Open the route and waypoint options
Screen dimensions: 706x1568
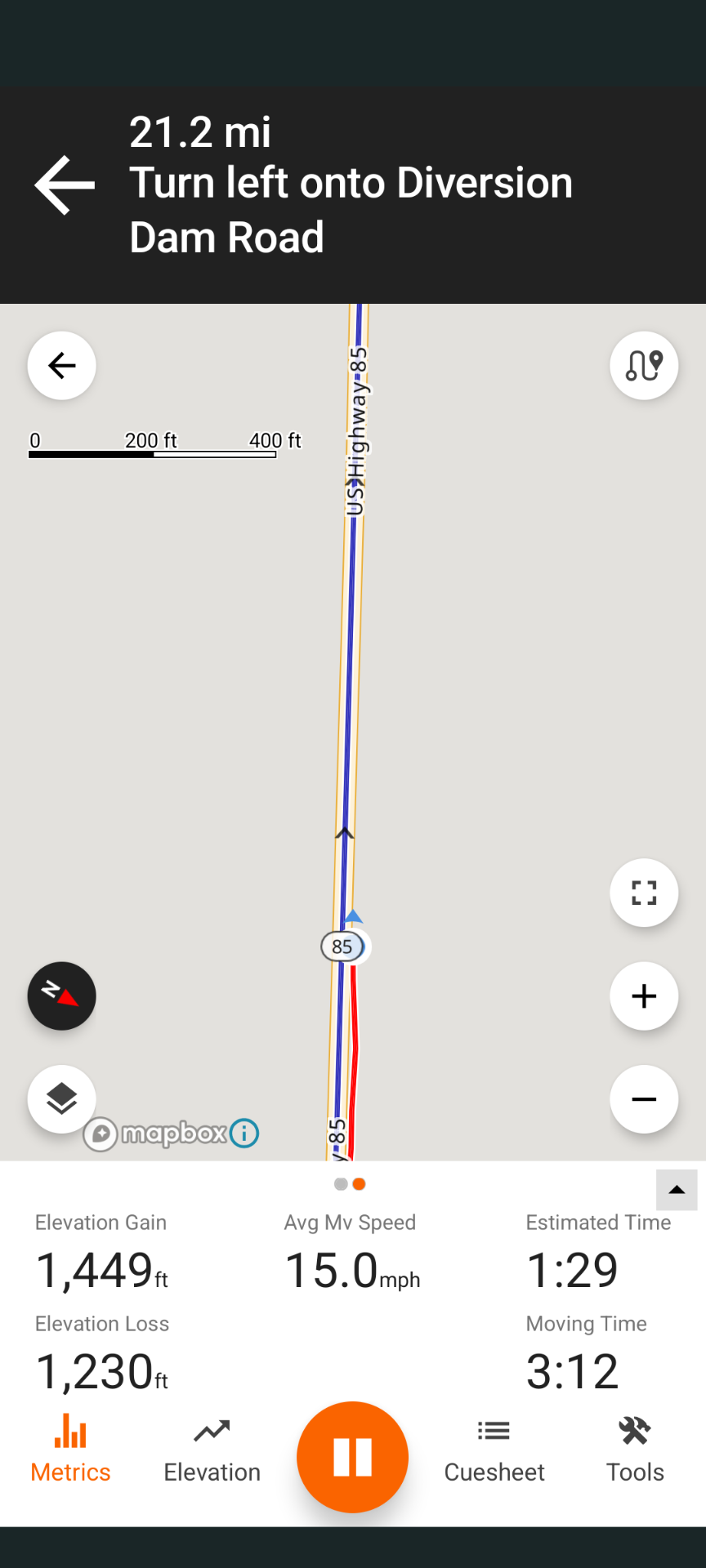tap(644, 365)
